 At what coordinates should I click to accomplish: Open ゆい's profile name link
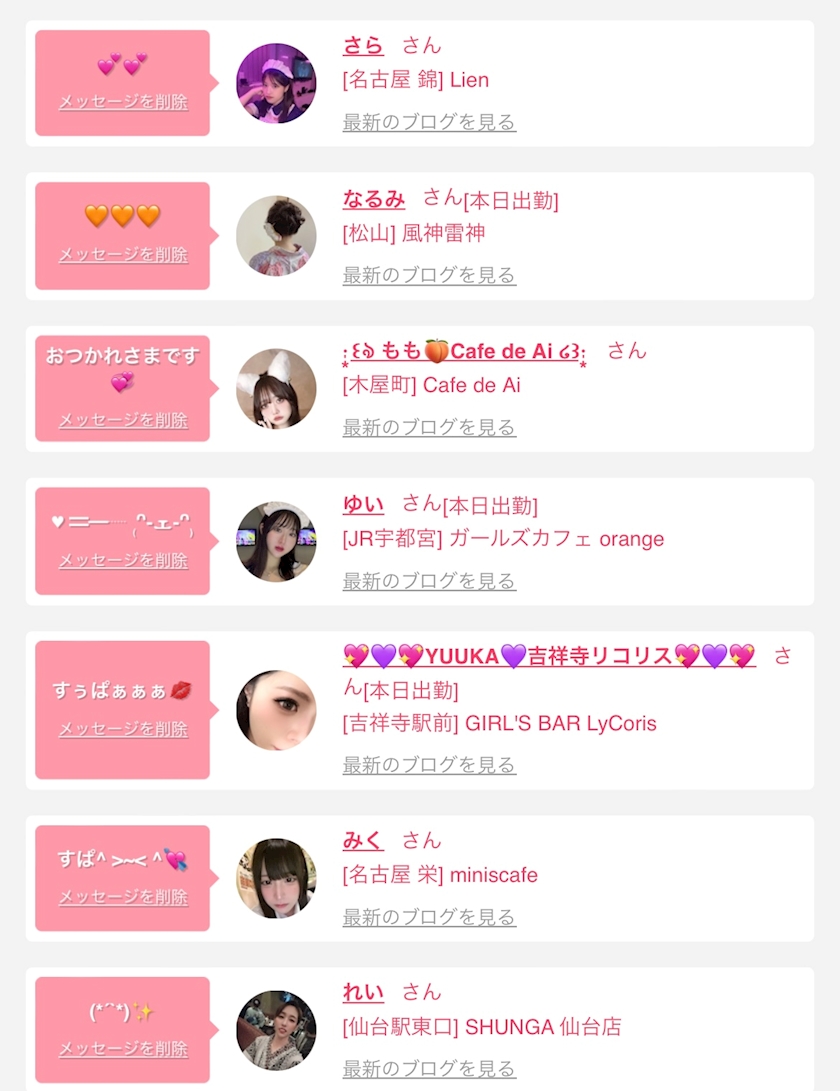point(363,504)
